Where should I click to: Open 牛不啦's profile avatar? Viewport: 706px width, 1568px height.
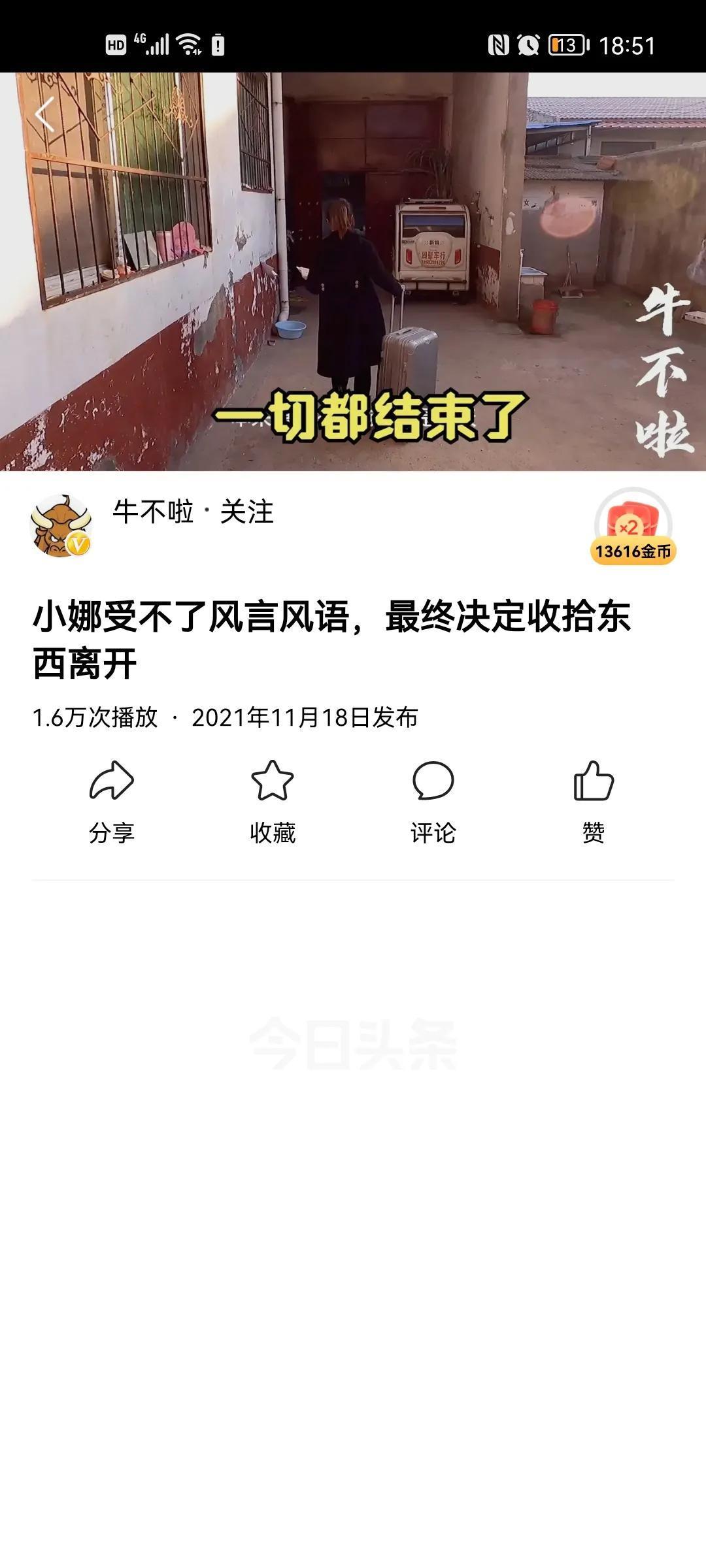pyautogui.click(x=60, y=526)
